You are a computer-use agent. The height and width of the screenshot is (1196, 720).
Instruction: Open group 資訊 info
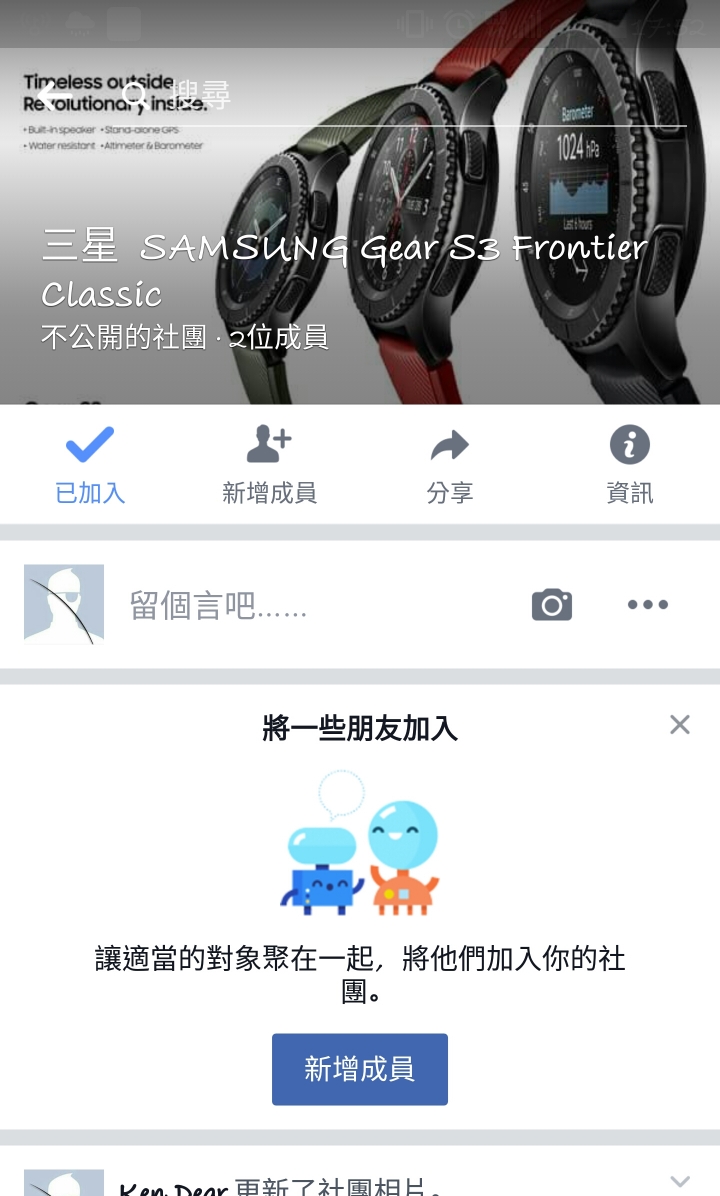point(629,464)
